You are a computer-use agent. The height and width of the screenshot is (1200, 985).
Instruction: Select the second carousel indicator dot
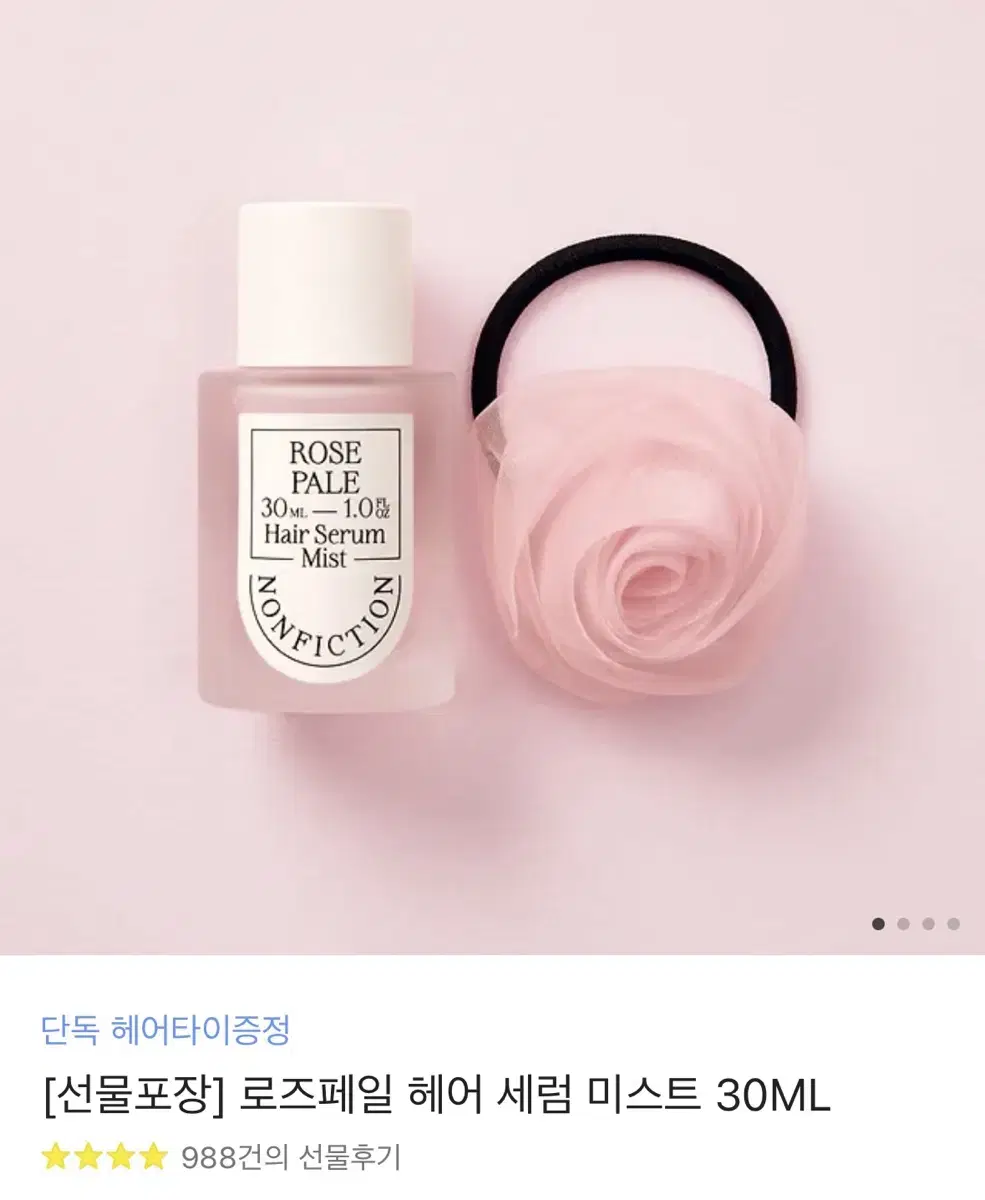903,924
